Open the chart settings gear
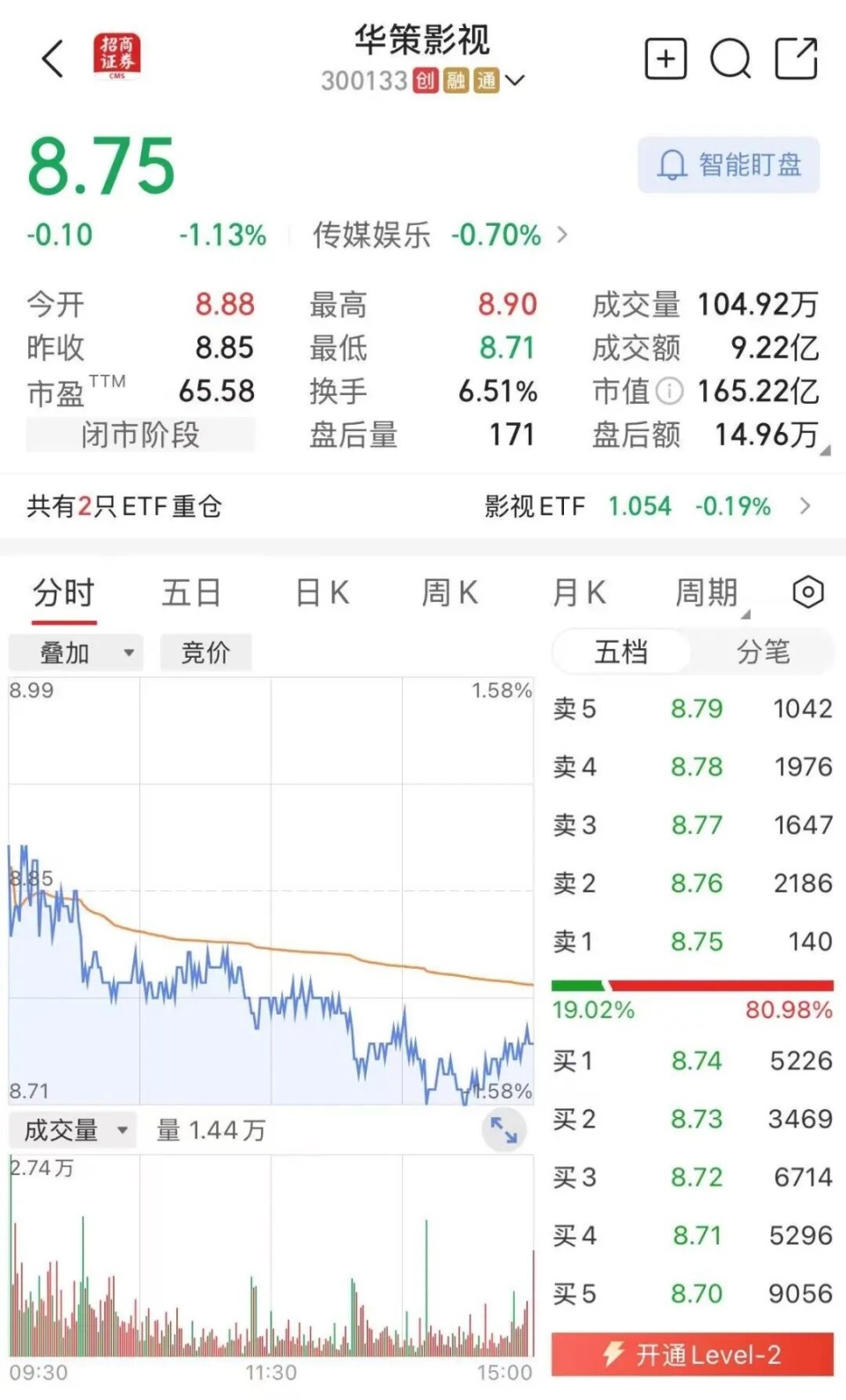This screenshot has height=1400, width=846. pyautogui.click(x=807, y=592)
